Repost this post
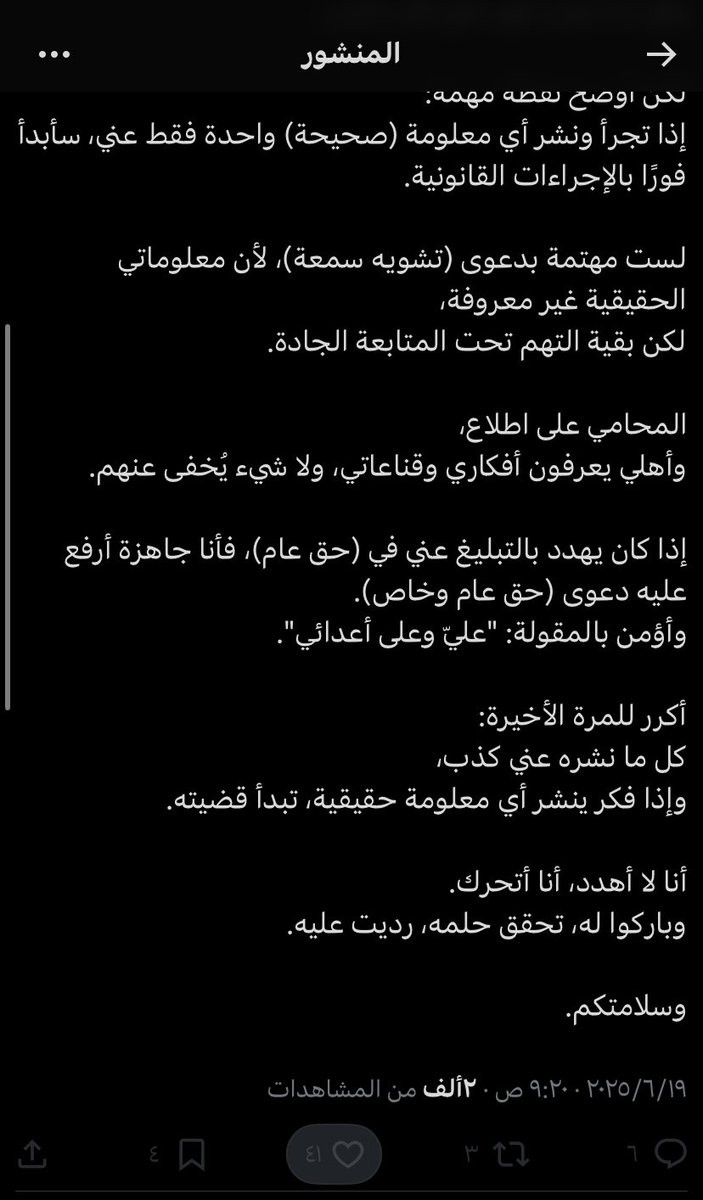 513,1153
